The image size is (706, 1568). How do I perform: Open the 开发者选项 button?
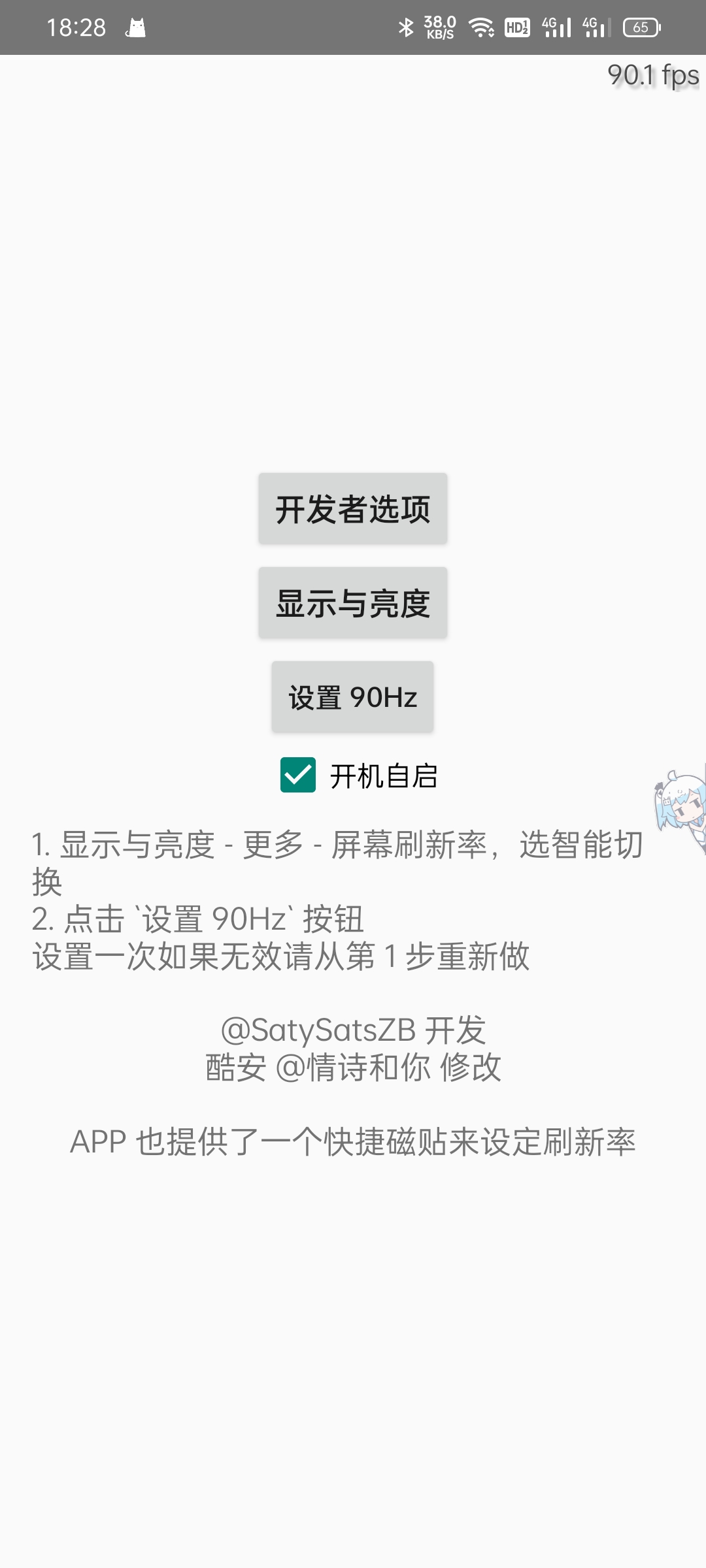coord(352,509)
